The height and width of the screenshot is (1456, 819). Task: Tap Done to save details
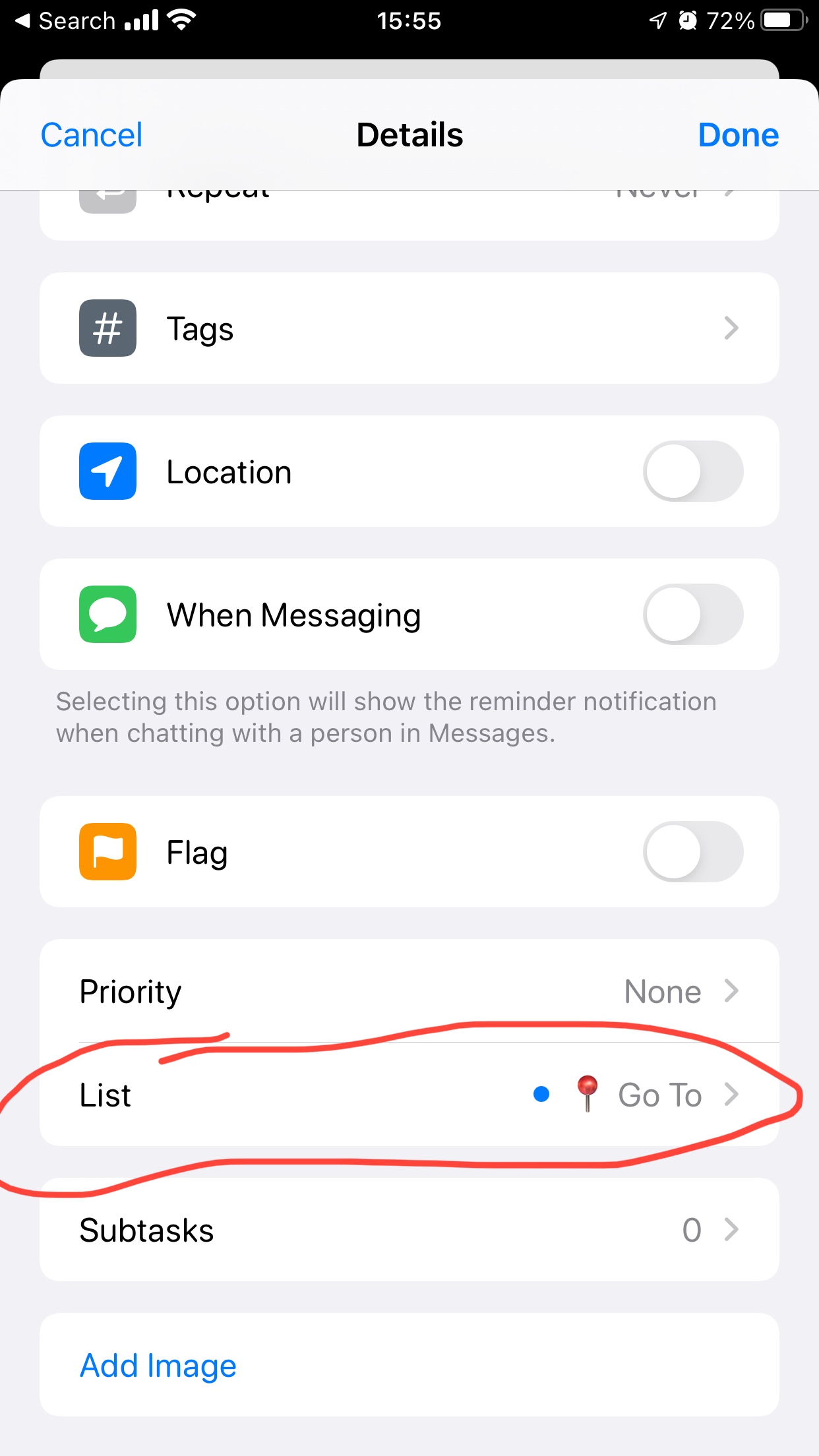(738, 135)
